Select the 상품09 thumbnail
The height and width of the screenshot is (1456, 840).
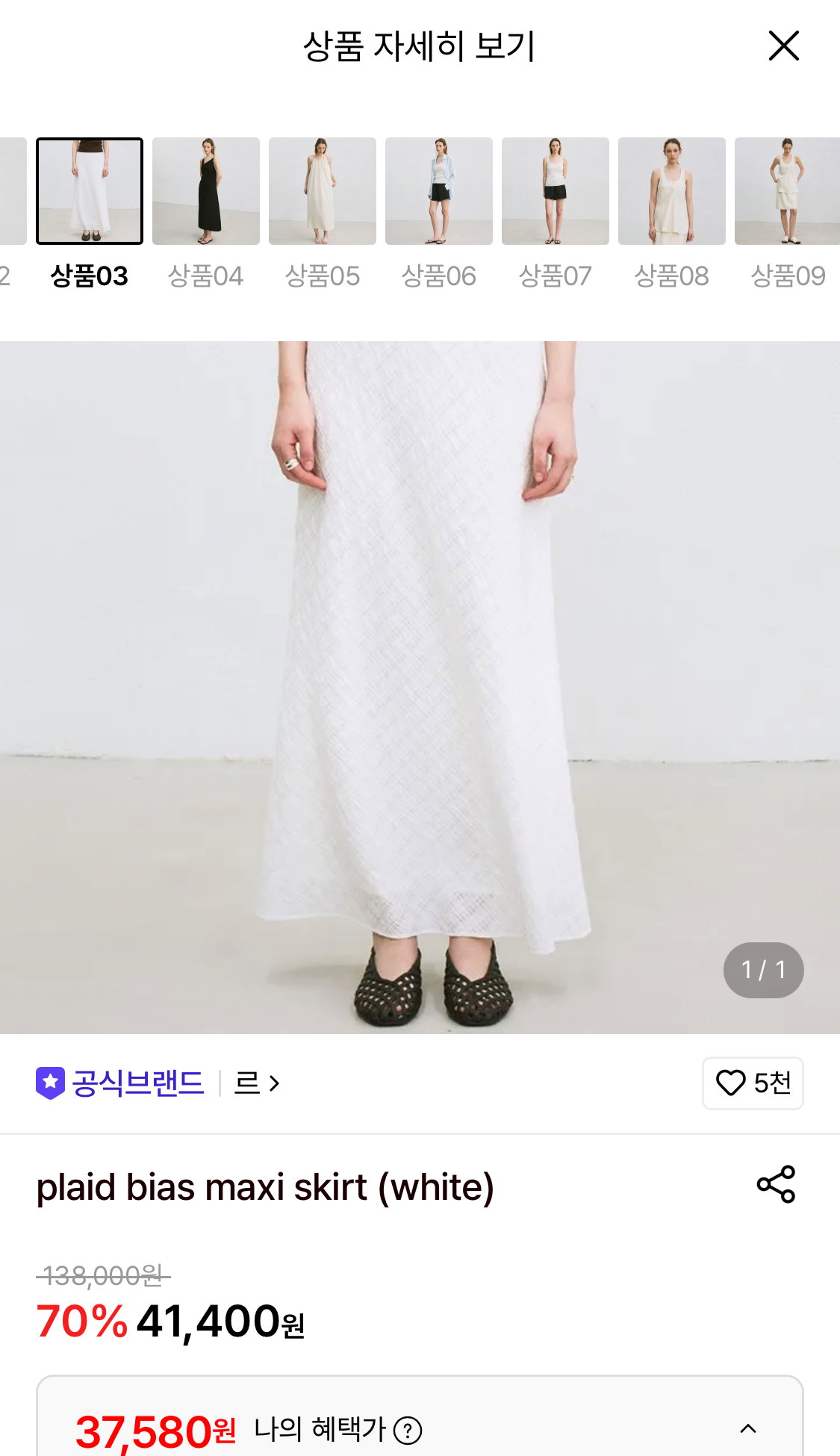787,191
